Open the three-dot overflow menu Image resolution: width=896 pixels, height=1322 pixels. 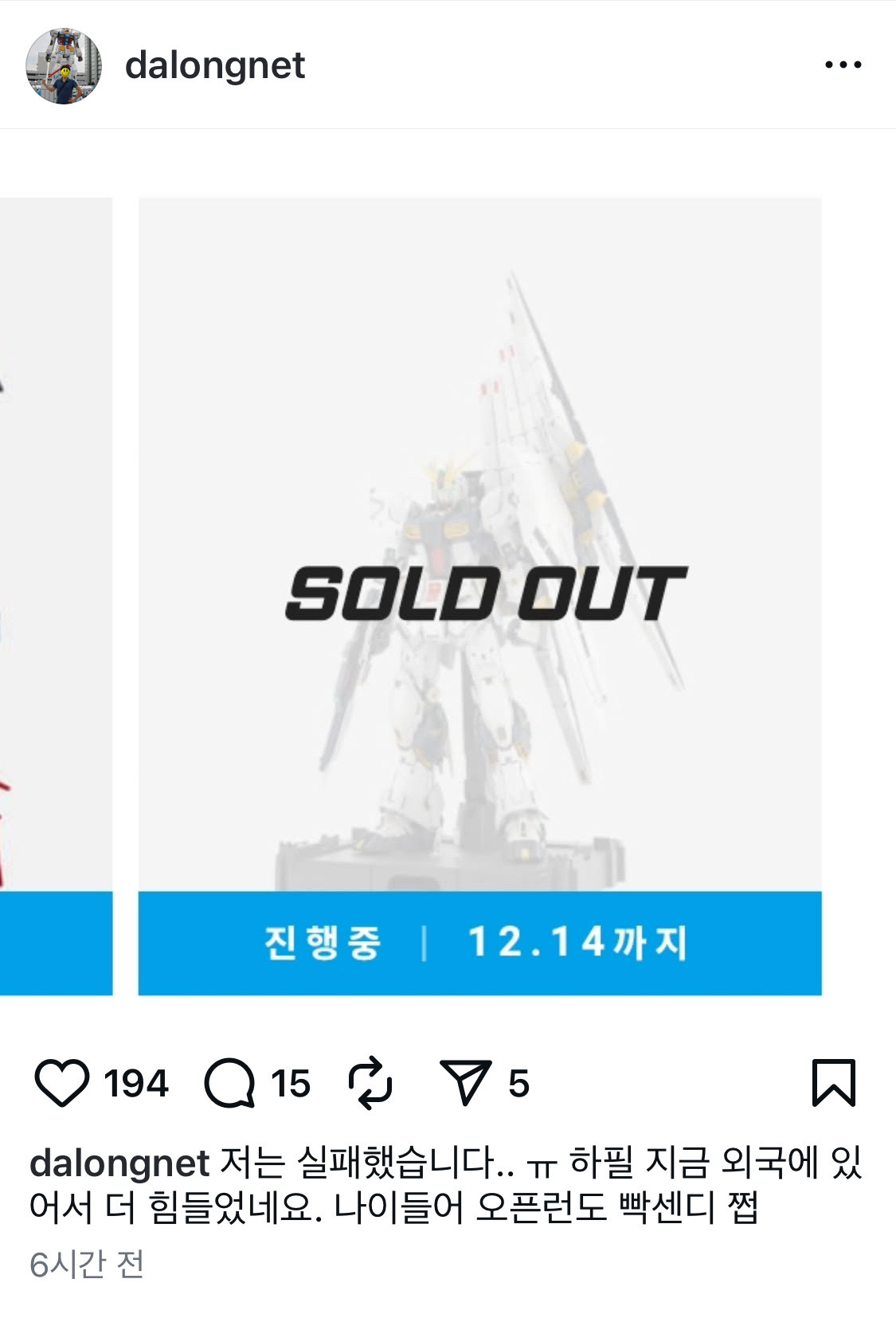[x=843, y=65]
